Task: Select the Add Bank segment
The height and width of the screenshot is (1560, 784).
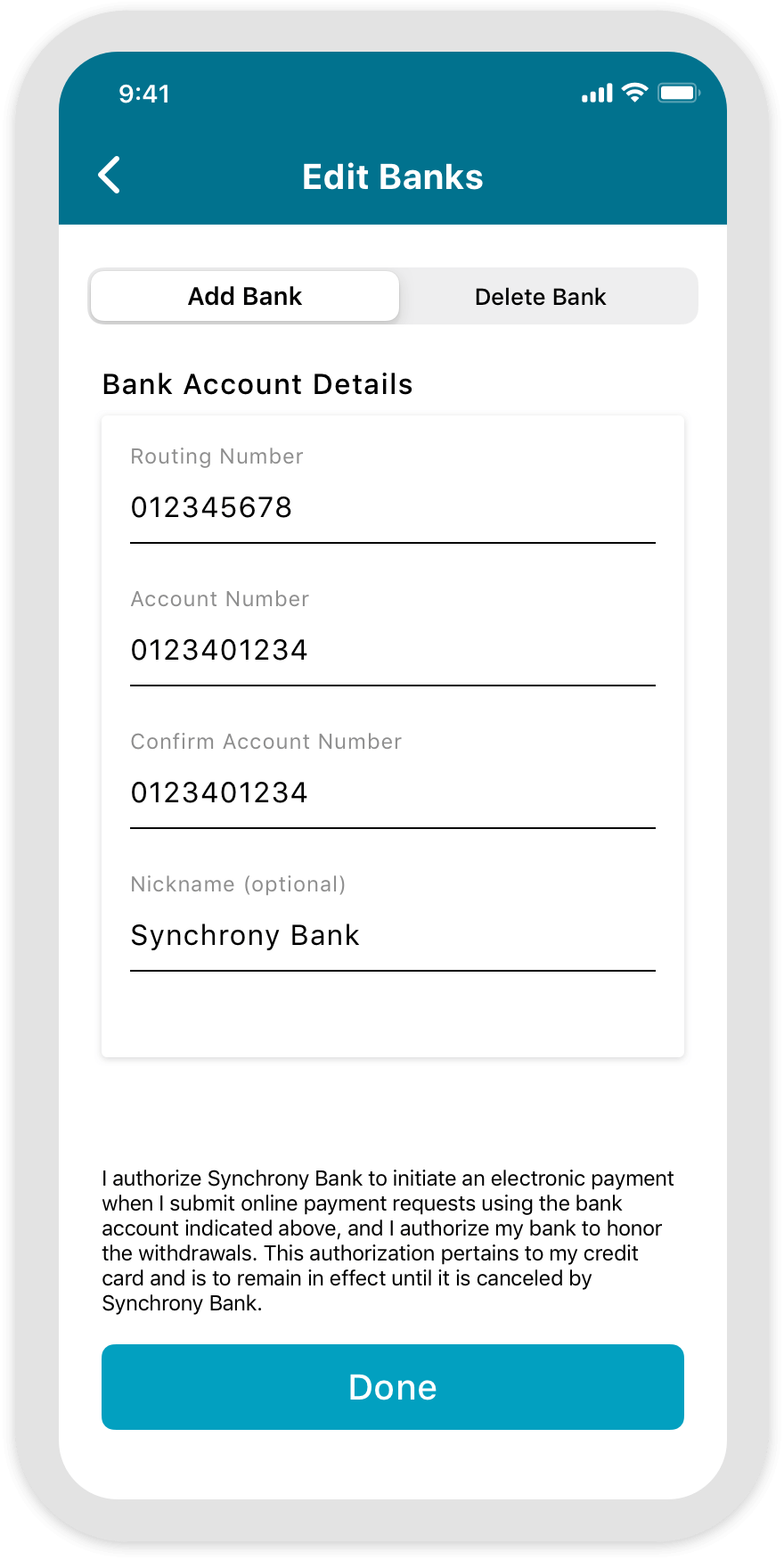Action: point(245,297)
